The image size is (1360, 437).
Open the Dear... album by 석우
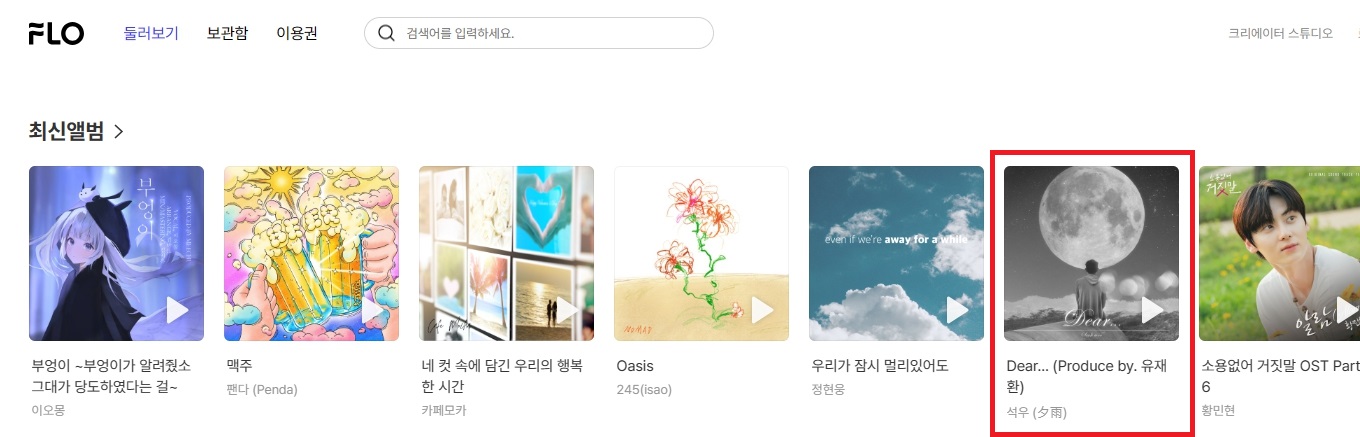click(1091, 253)
